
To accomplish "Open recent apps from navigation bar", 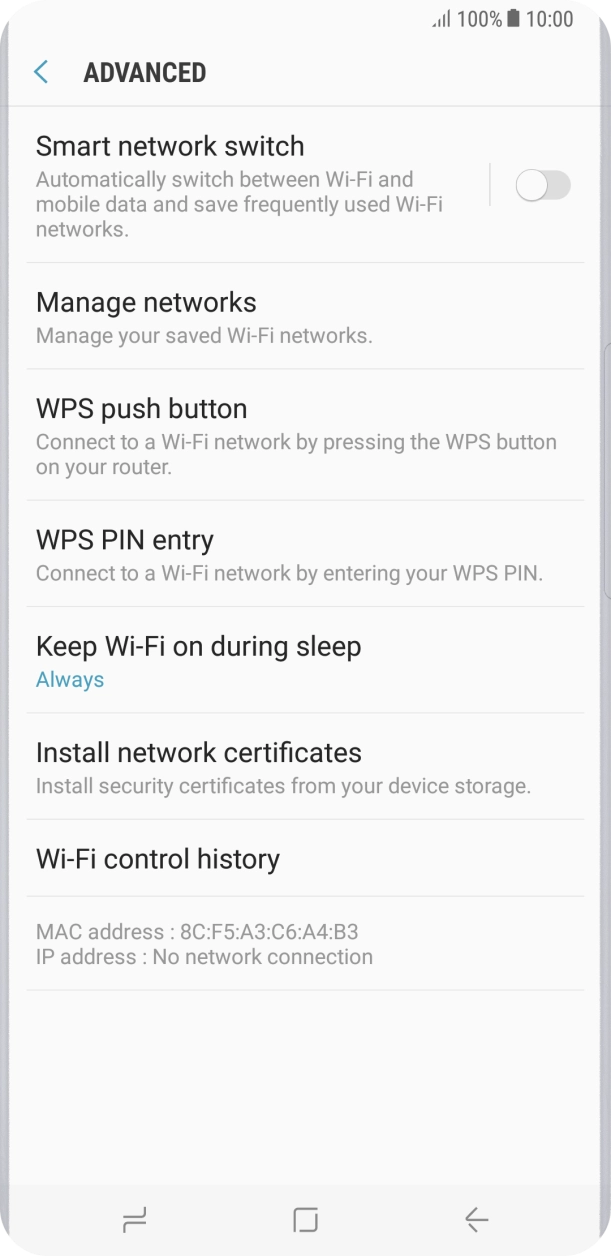I will coord(134,1219).
